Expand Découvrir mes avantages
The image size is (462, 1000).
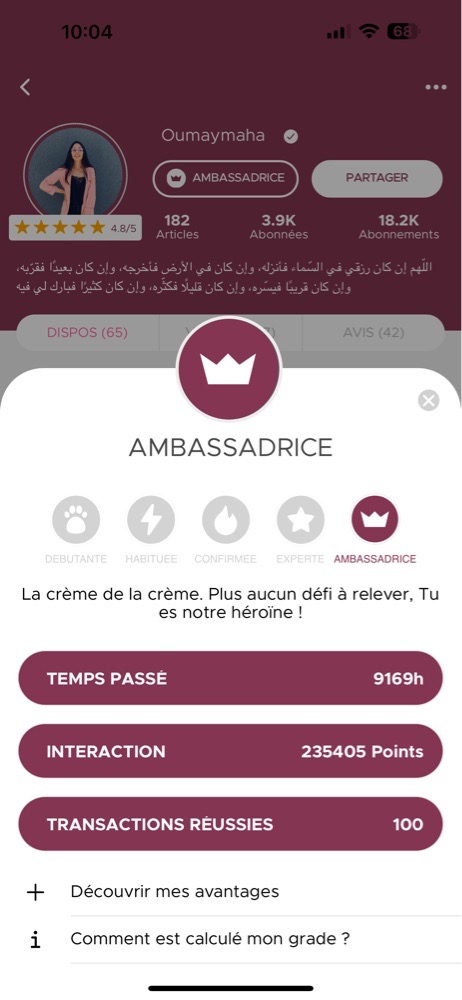(230, 891)
